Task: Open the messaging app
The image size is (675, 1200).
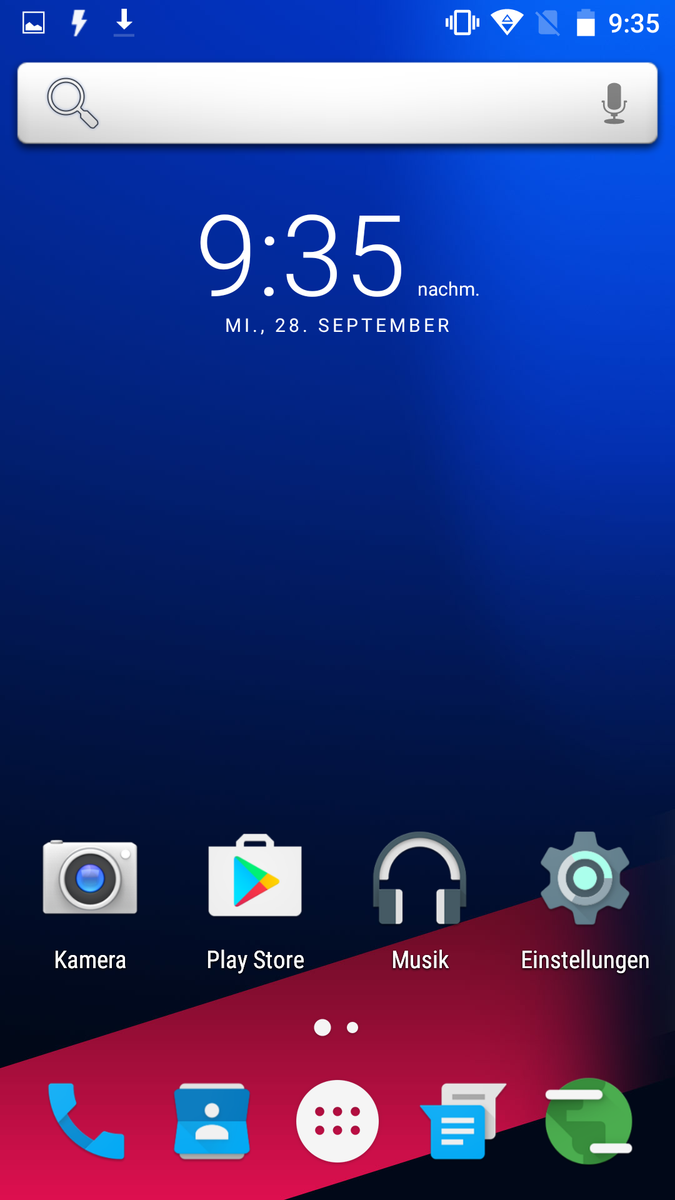Action: pos(463,1121)
